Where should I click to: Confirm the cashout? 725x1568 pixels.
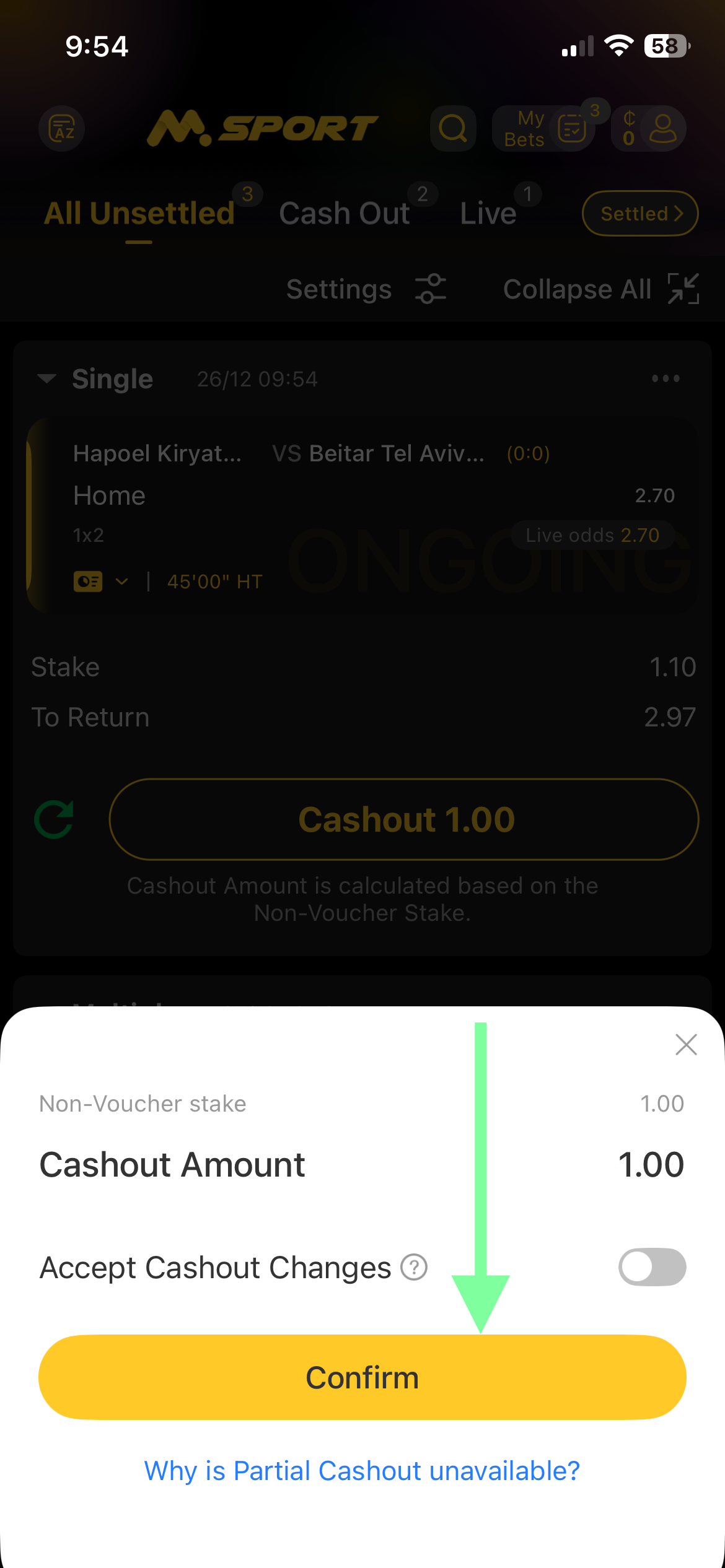tap(362, 1377)
